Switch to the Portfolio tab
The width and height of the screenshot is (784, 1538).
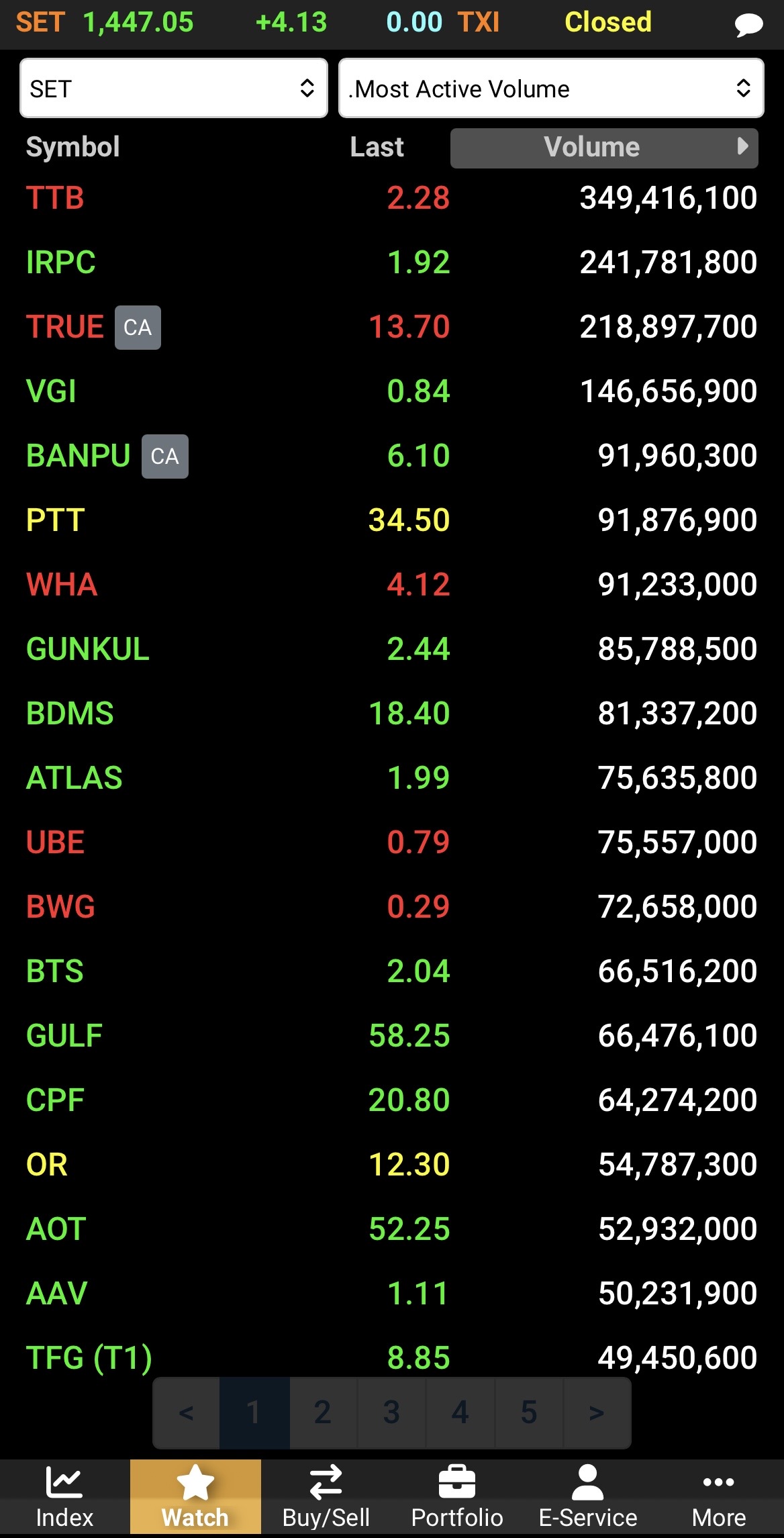click(x=457, y=1497)
